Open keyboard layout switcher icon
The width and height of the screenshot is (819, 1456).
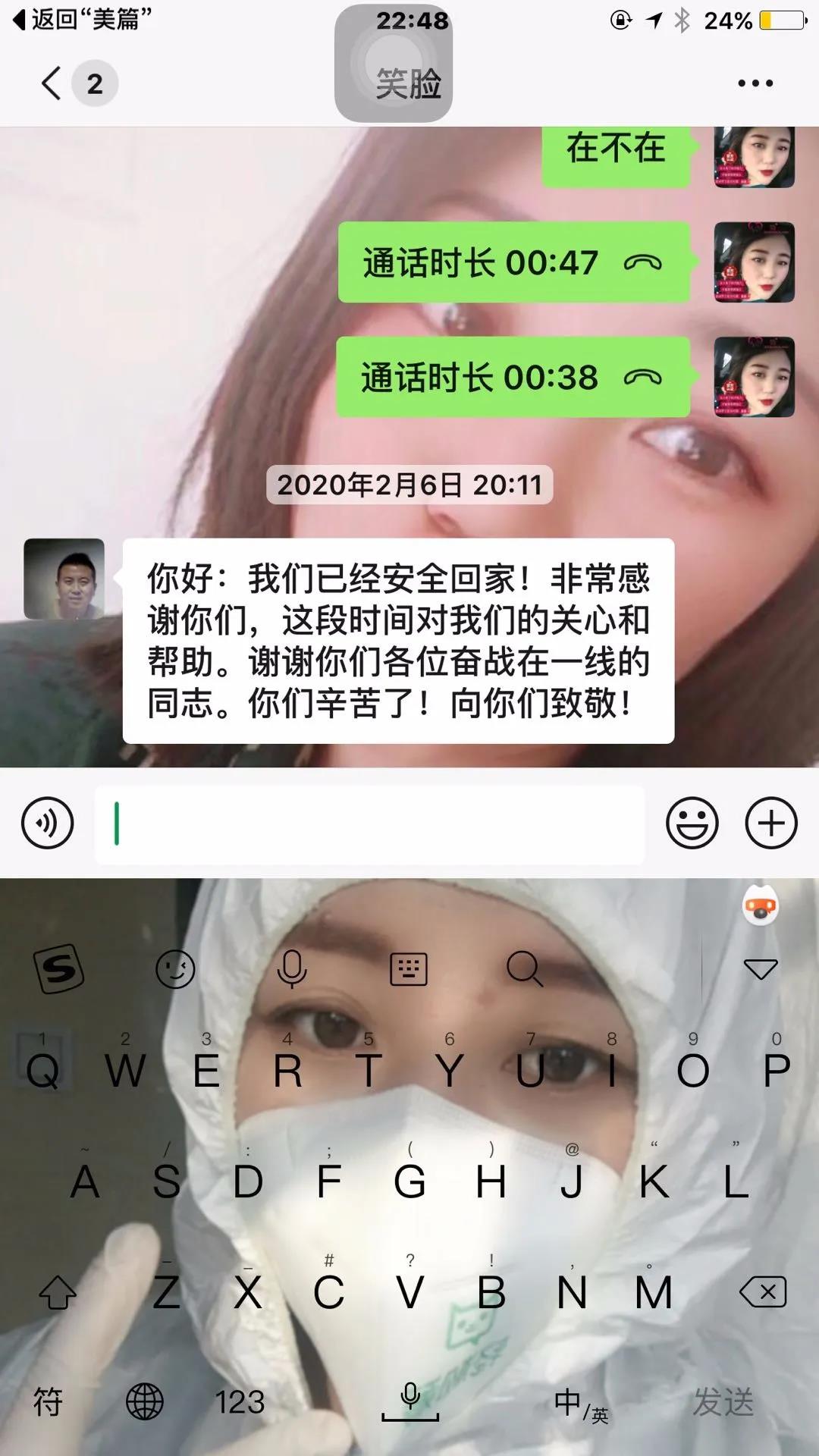coord(409,968)
